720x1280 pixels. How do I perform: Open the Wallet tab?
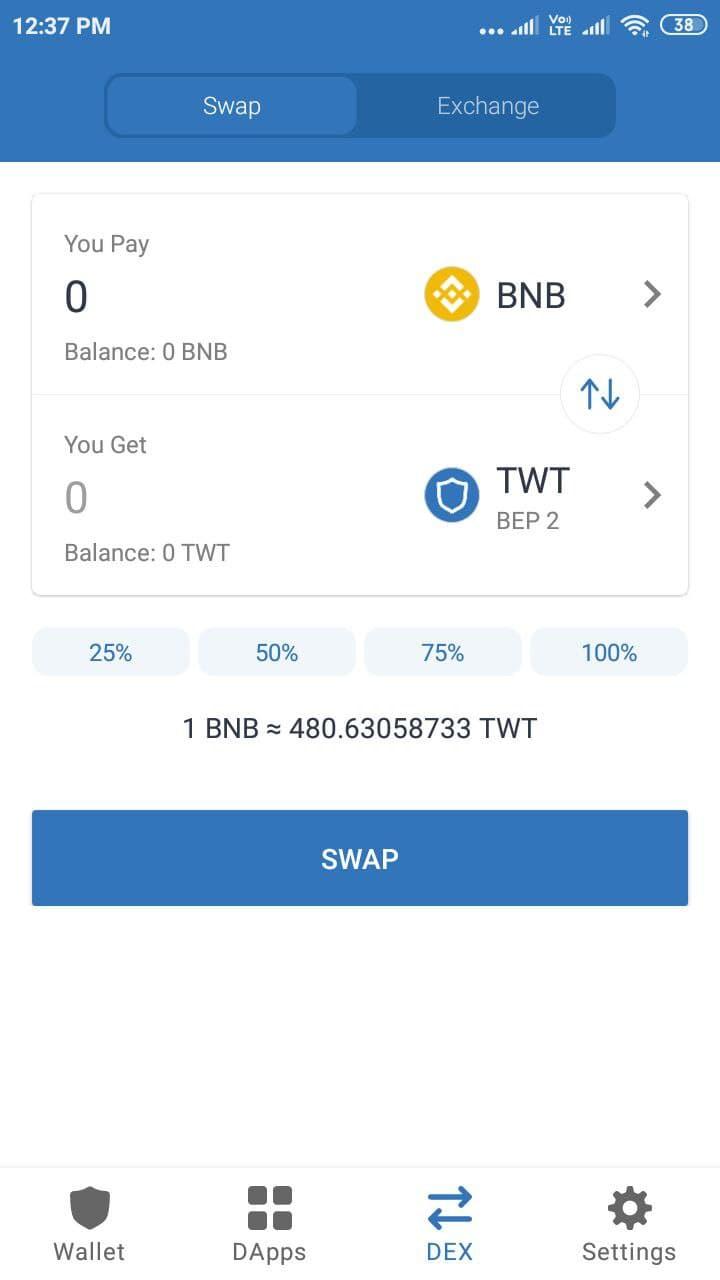[x=89, y=1224]
